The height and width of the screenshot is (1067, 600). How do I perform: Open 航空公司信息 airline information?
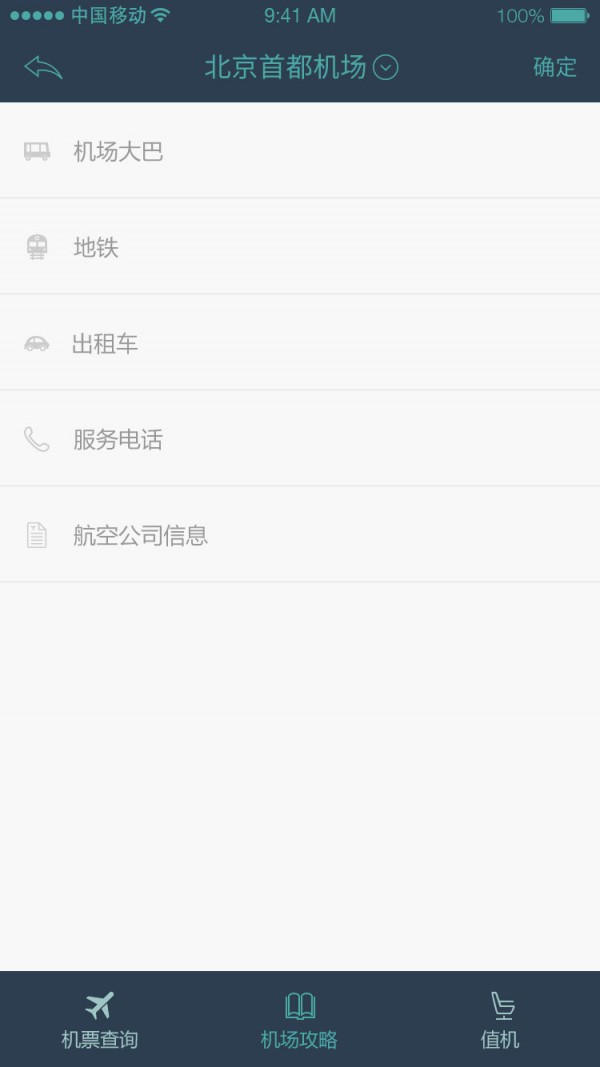click(300, 534)
